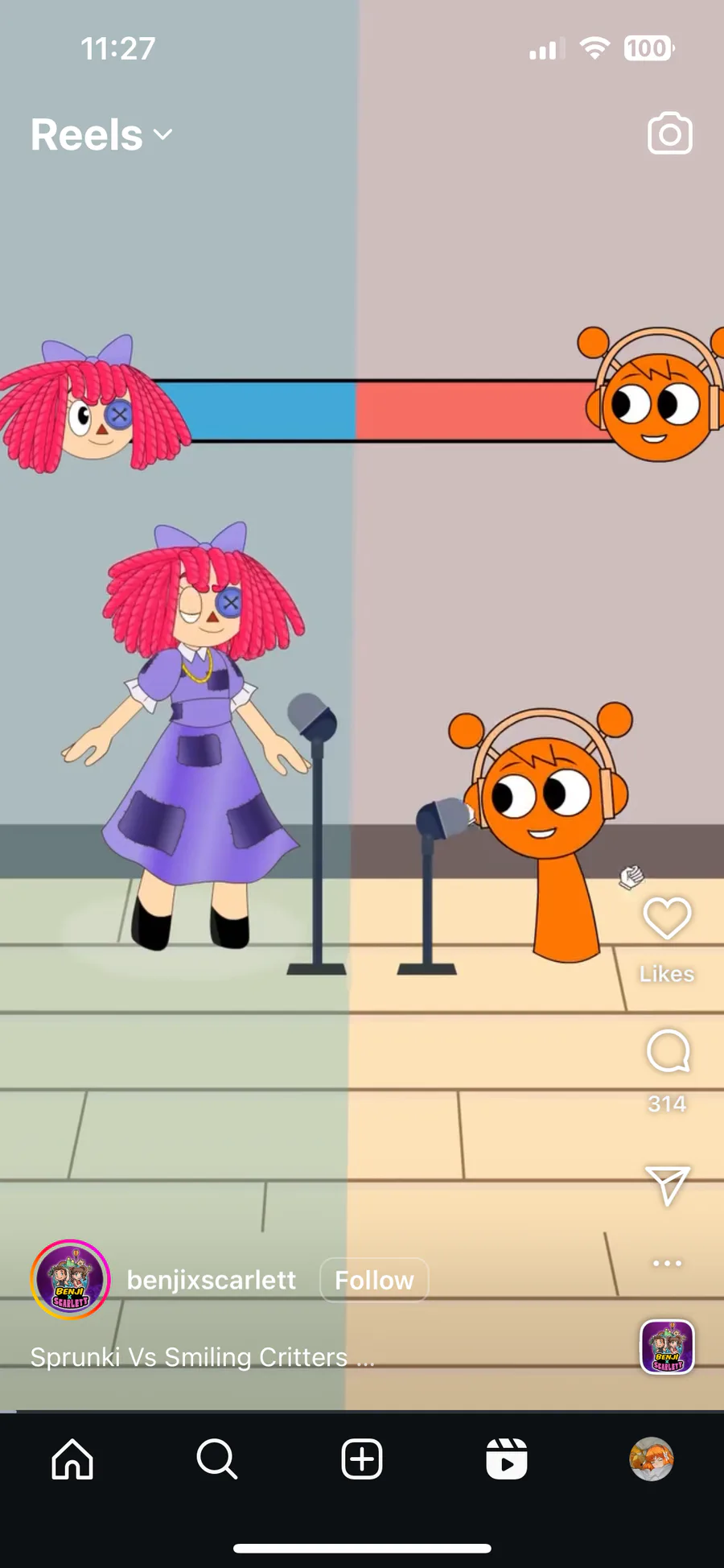Screen dimensions: 724x1568
Task: Open the reel's audio thumbnail
Action: pyautogui.click(x=667, y=1347)
